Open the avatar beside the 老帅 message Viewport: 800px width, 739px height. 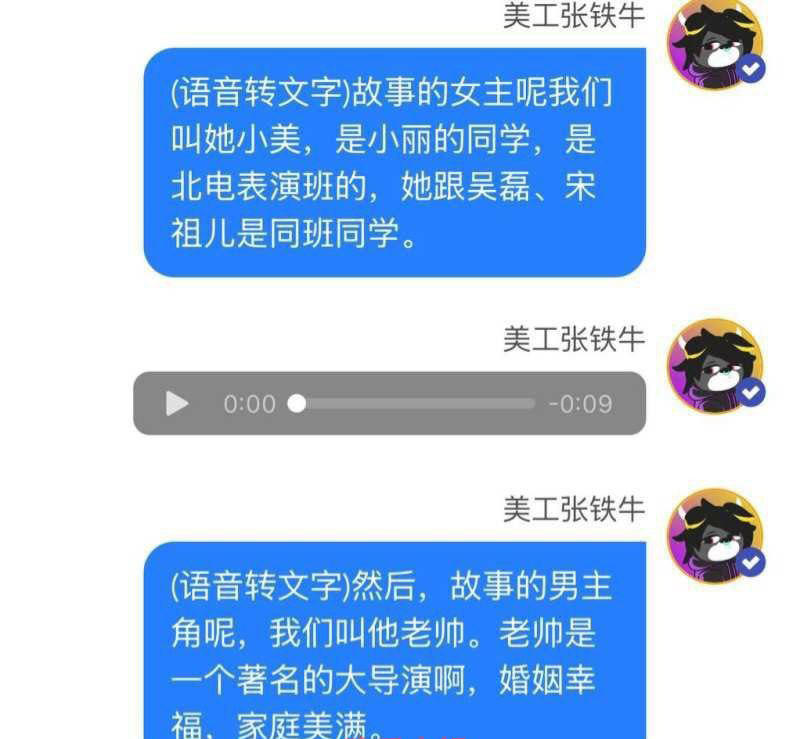coord(714,536)
